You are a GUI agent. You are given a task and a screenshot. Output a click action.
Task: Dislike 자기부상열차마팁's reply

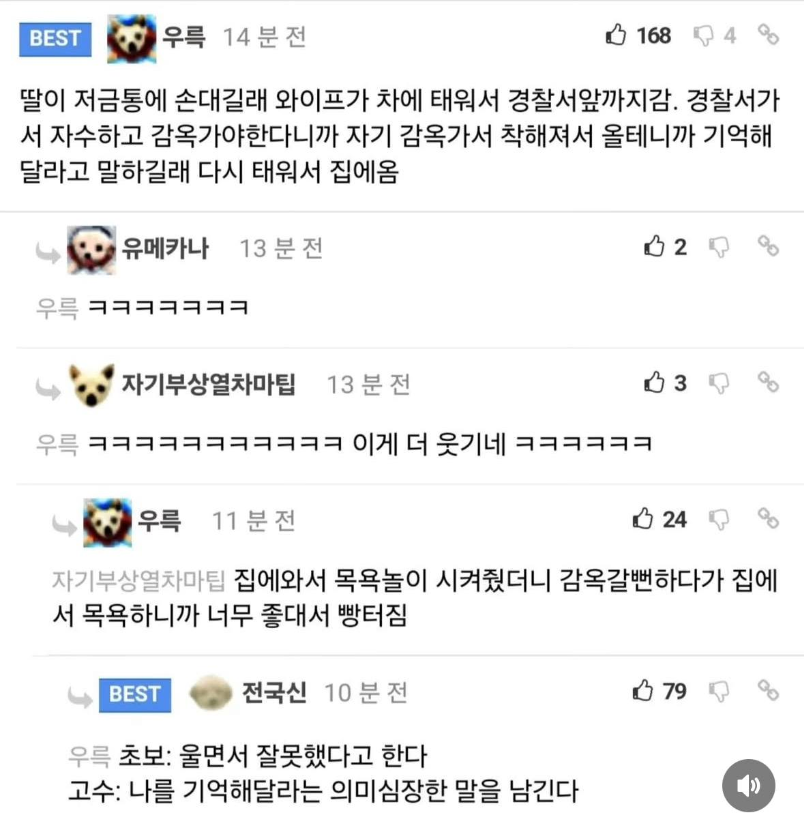tap(719, 382)
